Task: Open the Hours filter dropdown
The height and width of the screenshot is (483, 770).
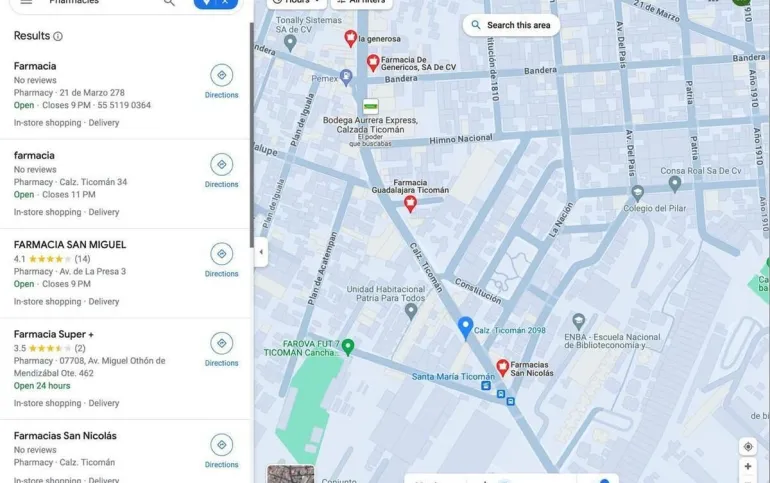Action: (x=295, y=3)
